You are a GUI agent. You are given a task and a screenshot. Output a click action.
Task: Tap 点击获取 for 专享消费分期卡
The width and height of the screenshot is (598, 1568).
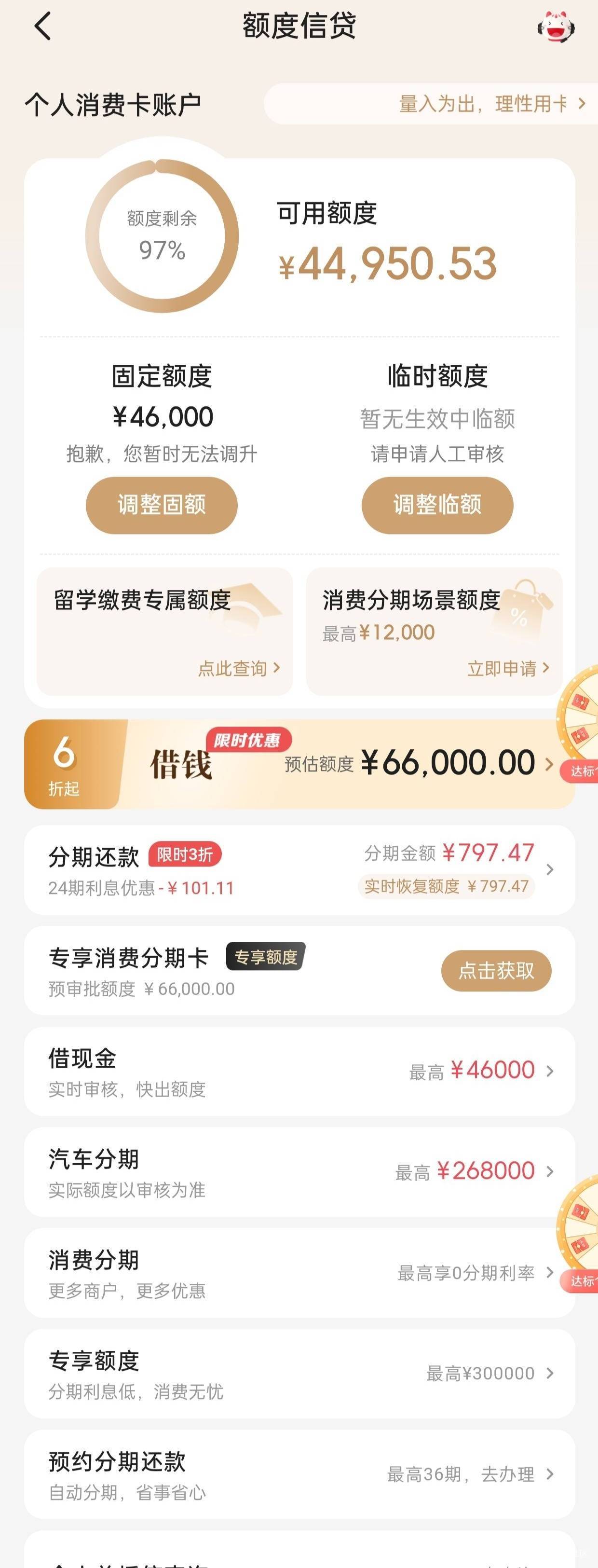point(496,970)
